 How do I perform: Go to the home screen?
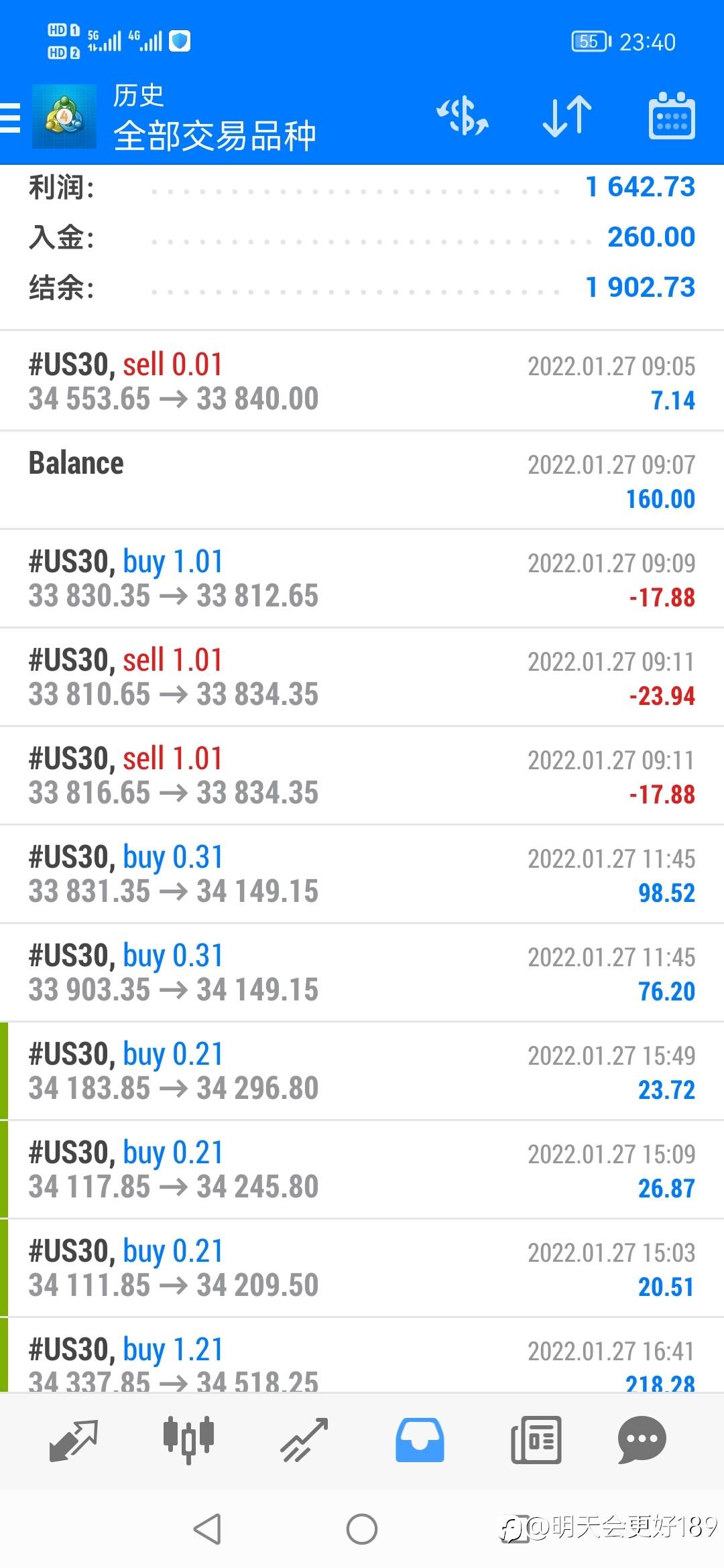coord(362,1529)
